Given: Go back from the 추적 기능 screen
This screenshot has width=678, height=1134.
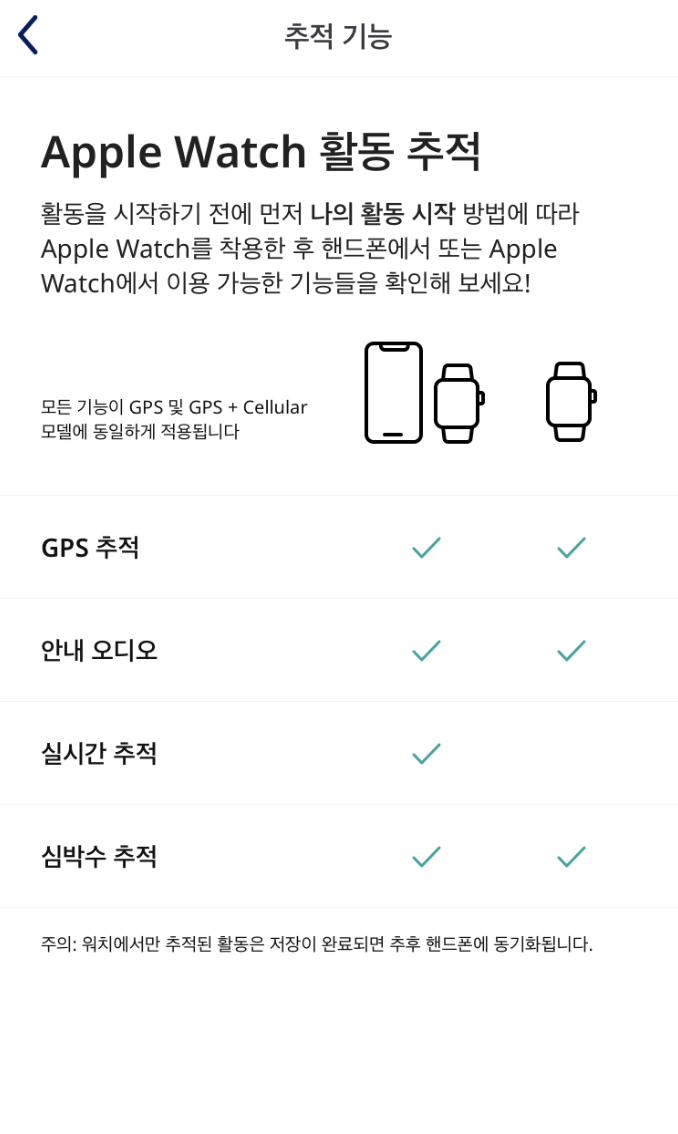Looking at the screenshot, I should [x=28, y=36].
